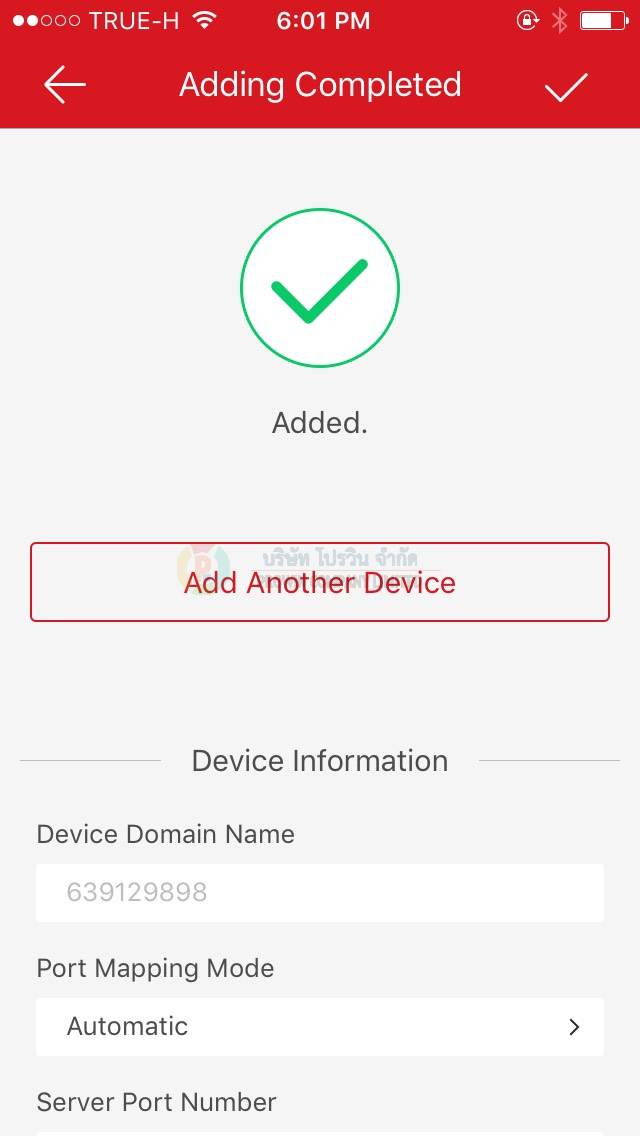
Task: Select the Device Domain Name field
Action: 320,892
